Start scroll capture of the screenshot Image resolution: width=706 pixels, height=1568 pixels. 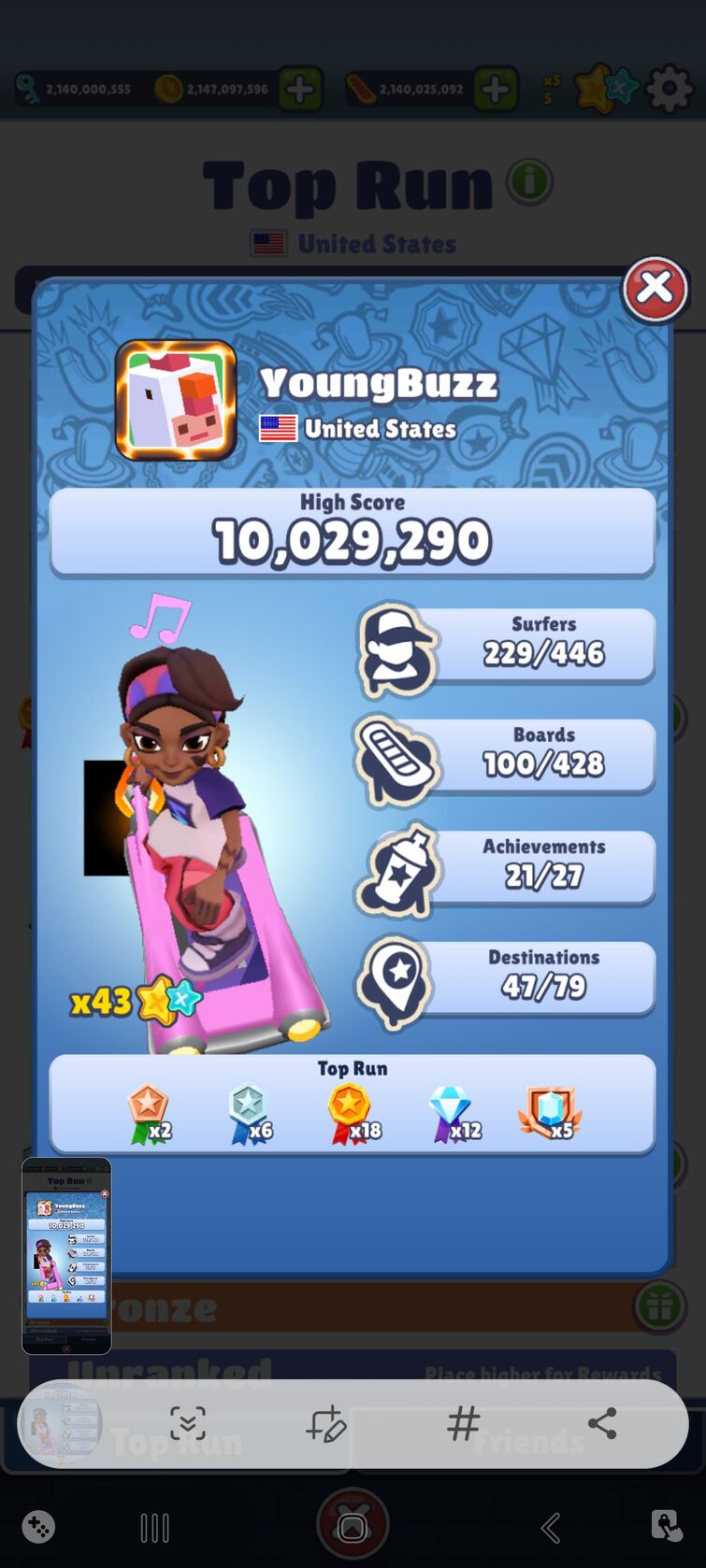[x=188, y=1423]
